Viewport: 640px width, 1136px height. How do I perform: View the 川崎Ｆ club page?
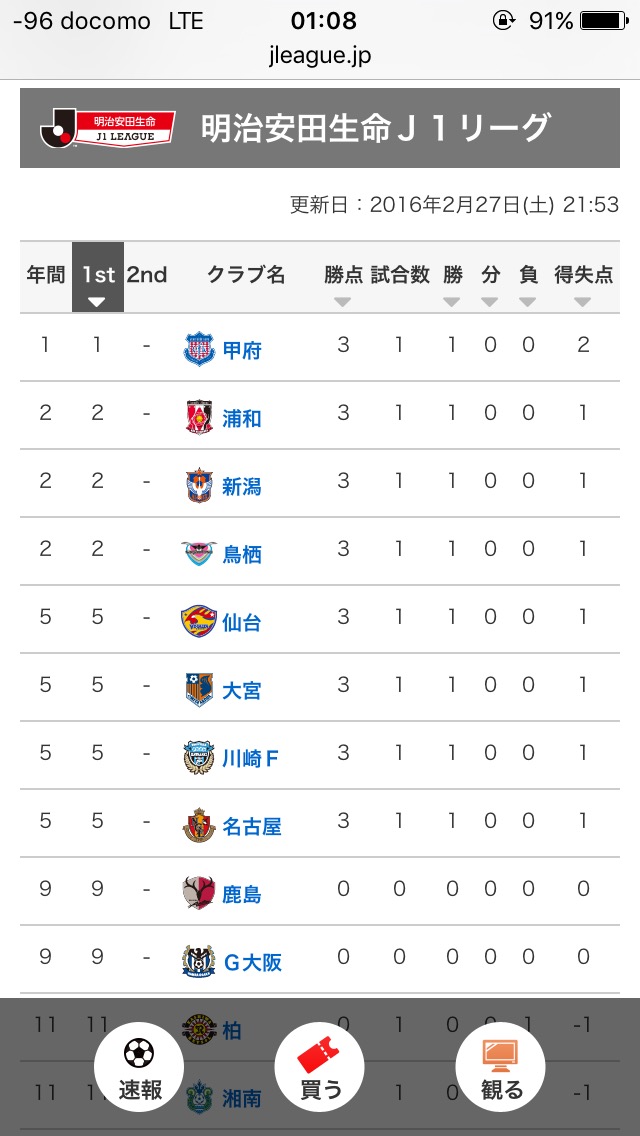tap(250, 758)
